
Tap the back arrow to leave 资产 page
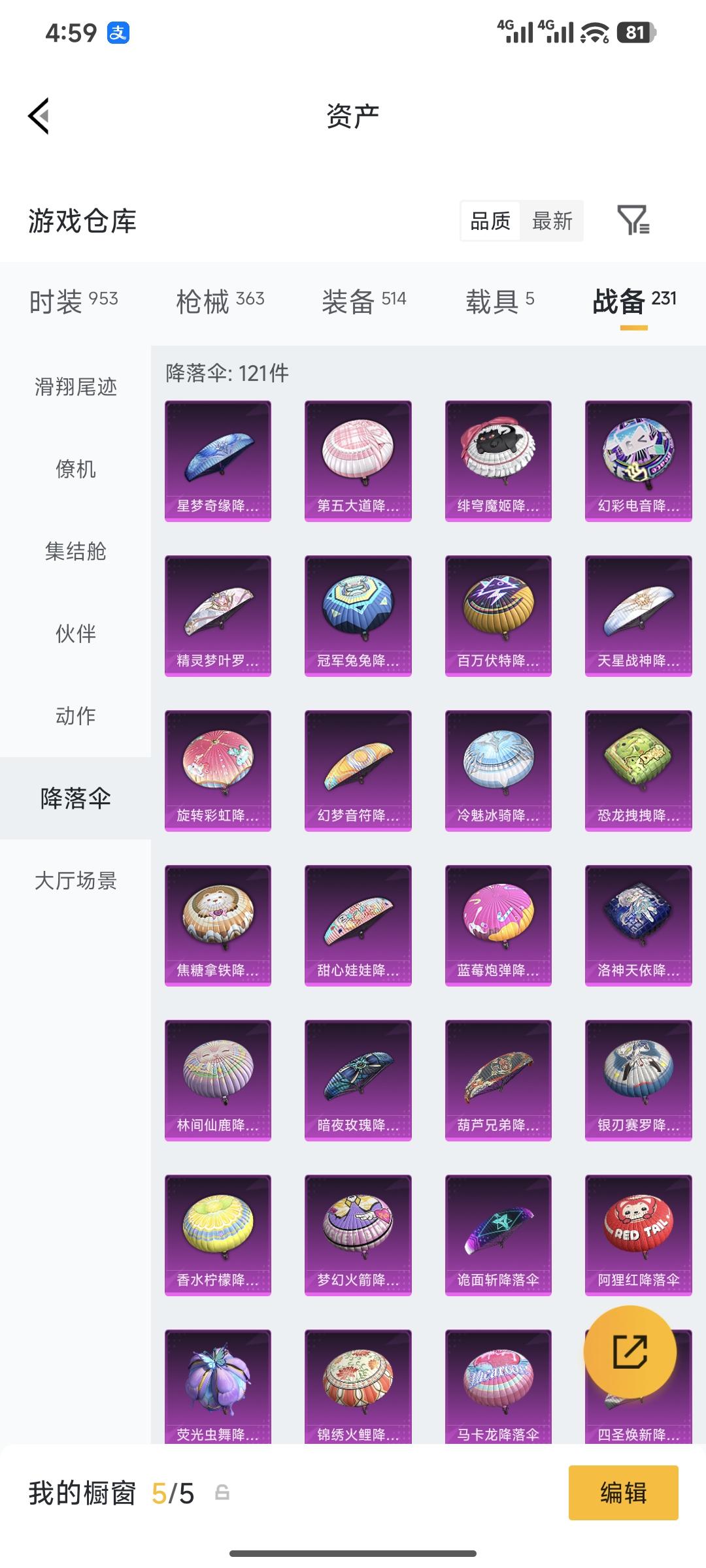[x=39, y=114]
